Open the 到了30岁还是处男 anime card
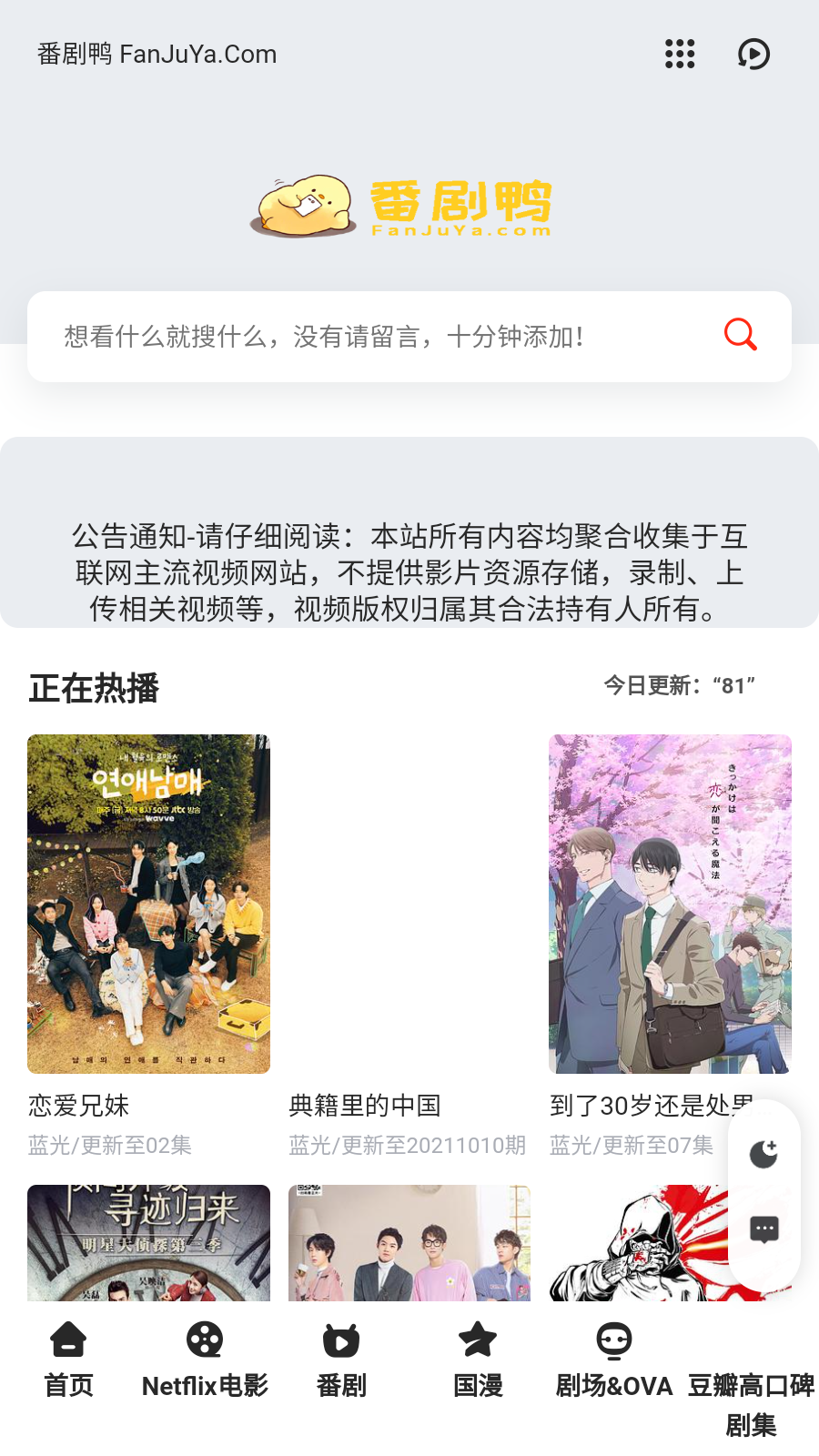 click(x=670, y=904)
